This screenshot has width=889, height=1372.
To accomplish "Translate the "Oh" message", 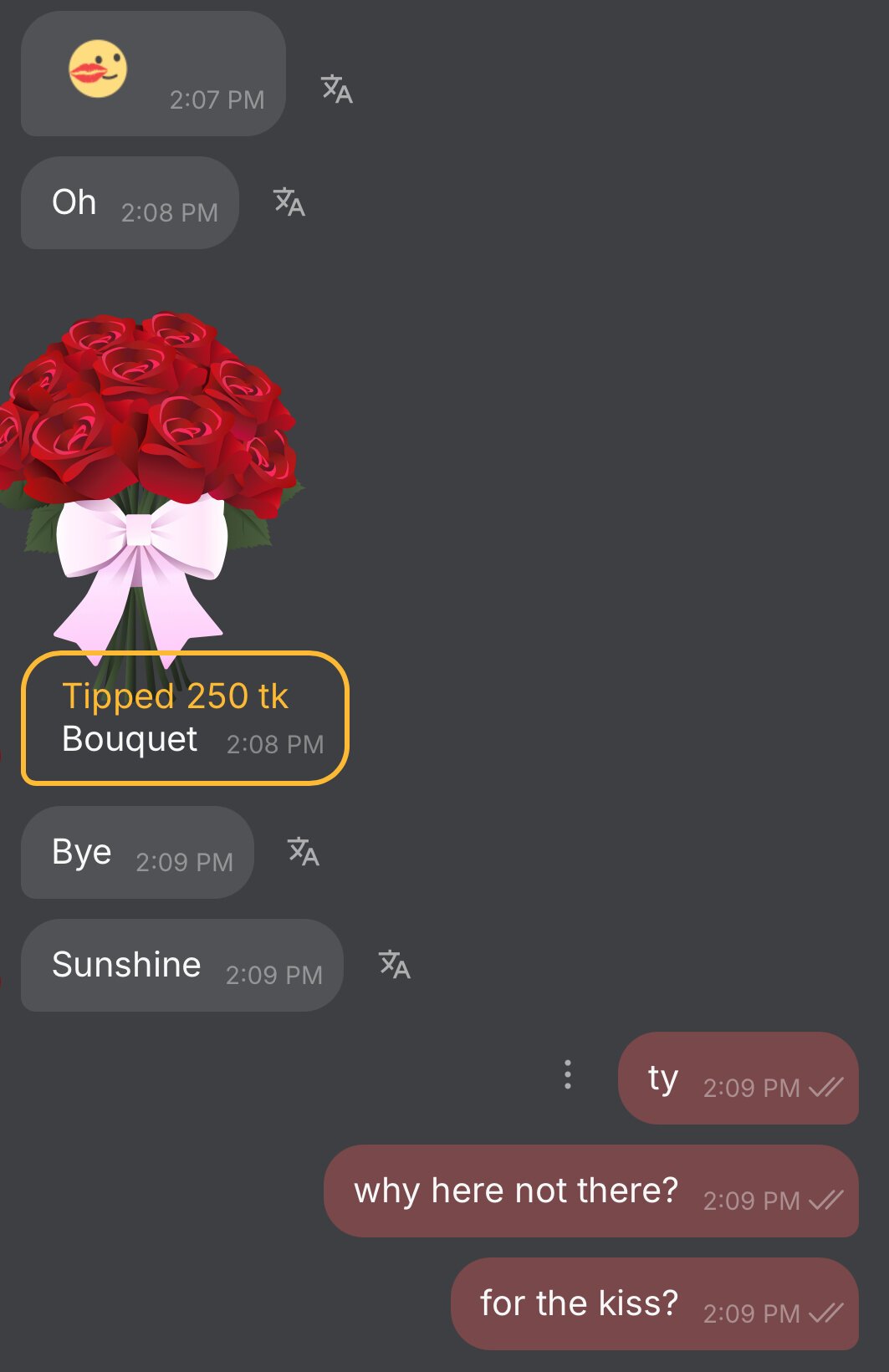I will click(x=289, y=201).
